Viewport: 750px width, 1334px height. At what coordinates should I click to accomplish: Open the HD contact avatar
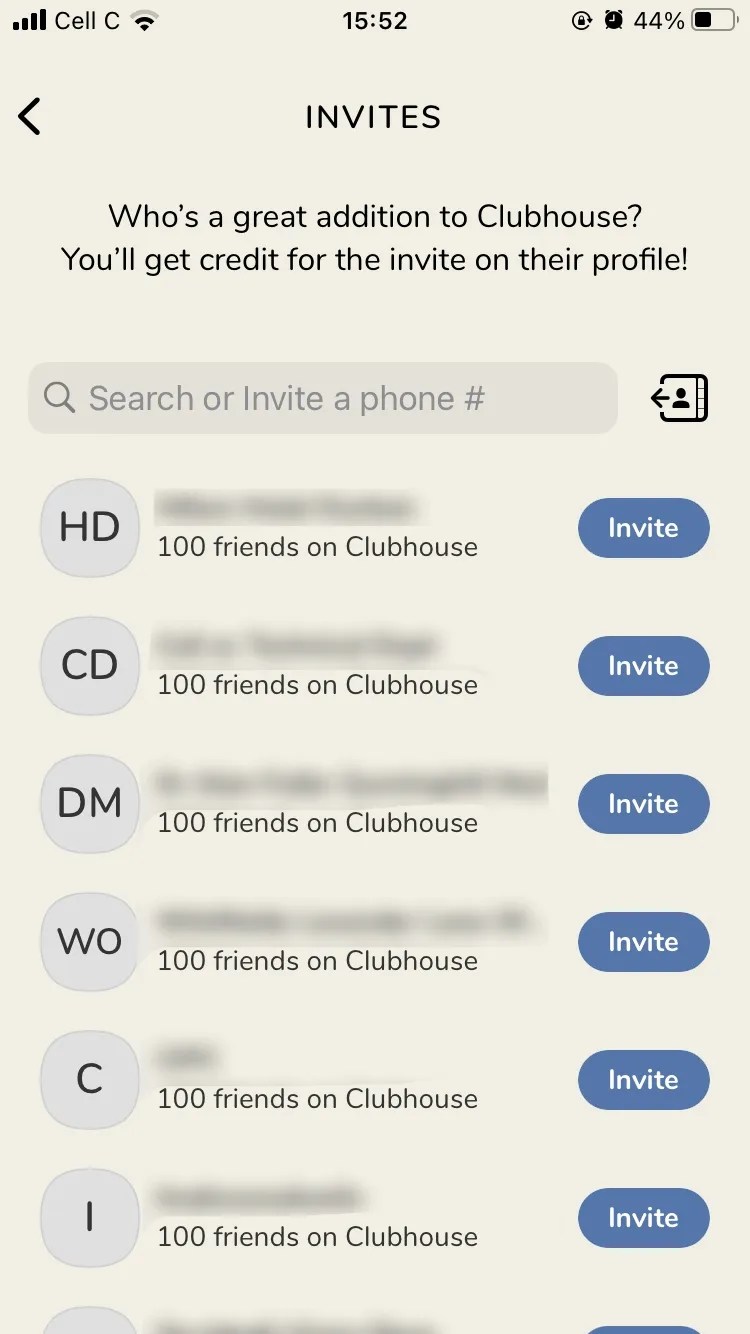click(x=89, y=527)
